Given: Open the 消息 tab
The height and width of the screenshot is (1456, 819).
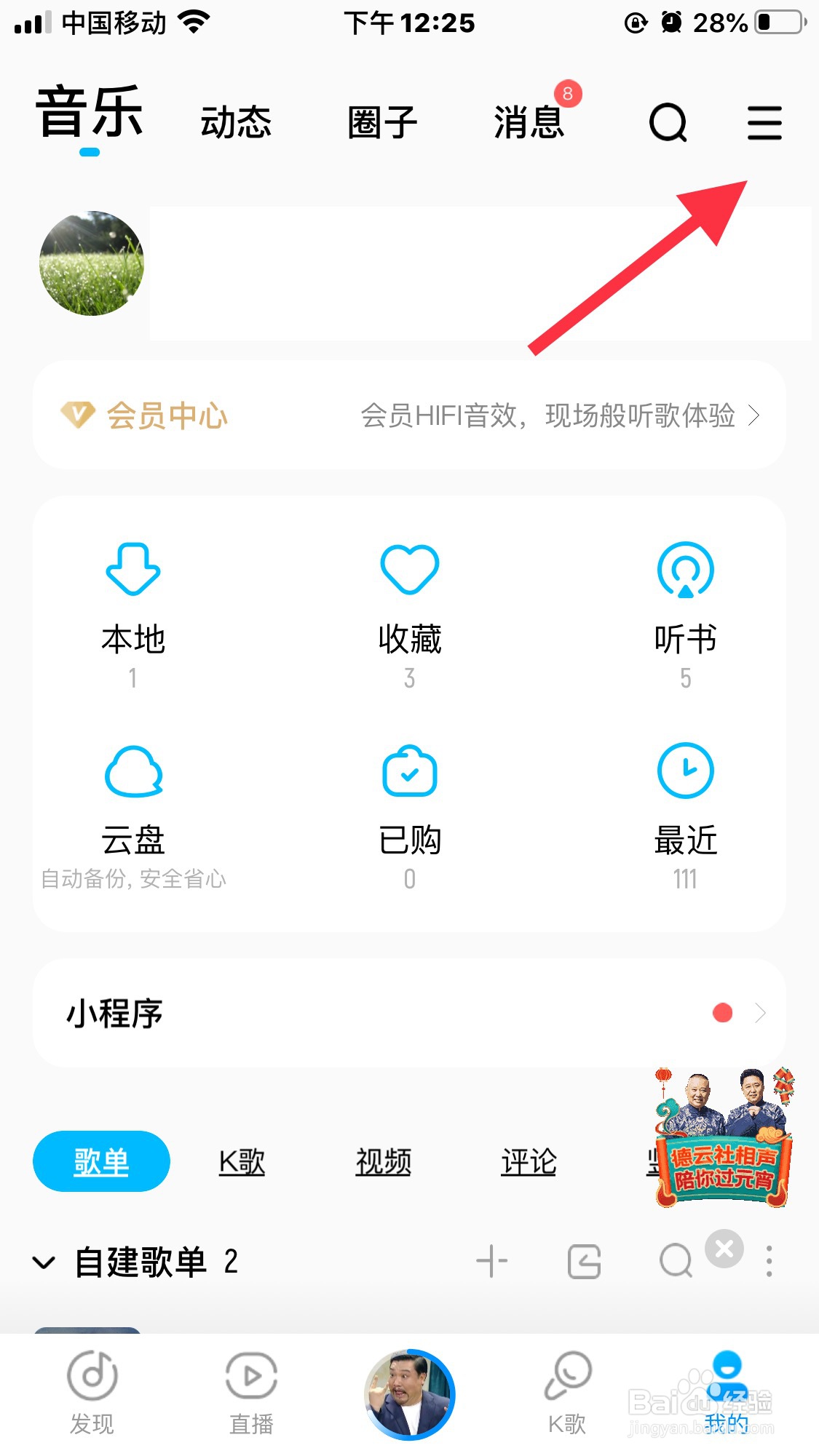Looking at the screenshot, I should point(529,122).
